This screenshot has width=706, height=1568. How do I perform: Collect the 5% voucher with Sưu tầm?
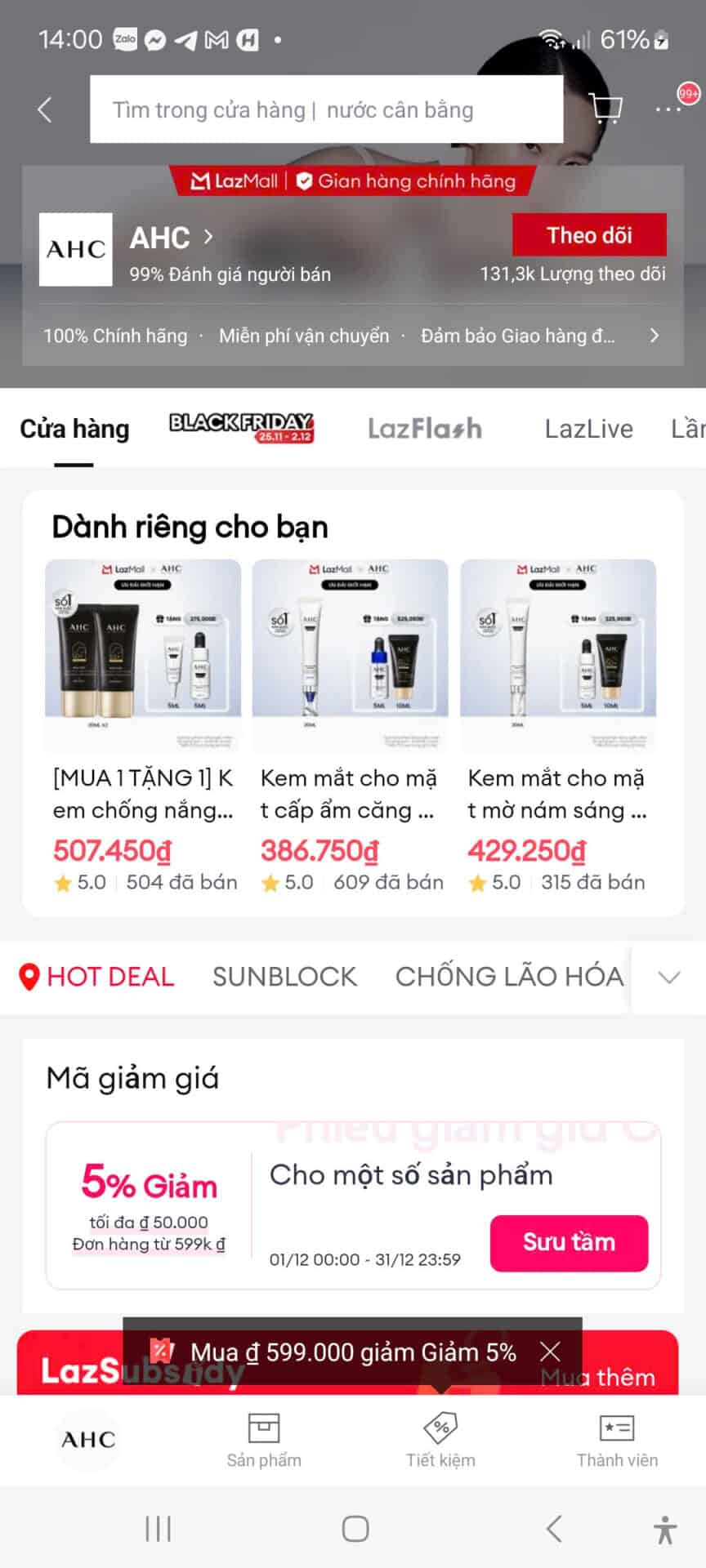[x=569, y=1242]
